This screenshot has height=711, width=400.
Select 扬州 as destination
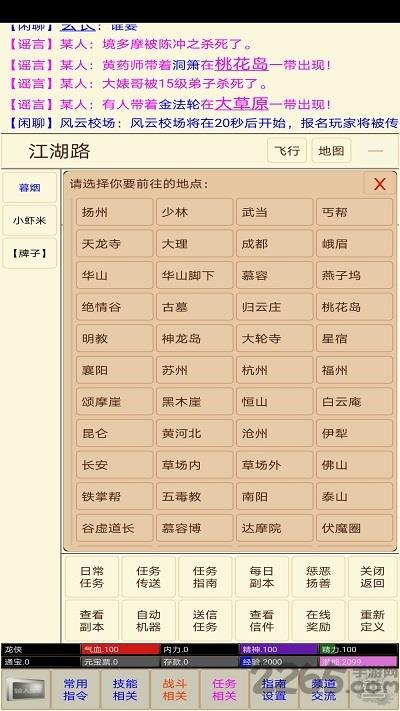(x=115, y=212)
